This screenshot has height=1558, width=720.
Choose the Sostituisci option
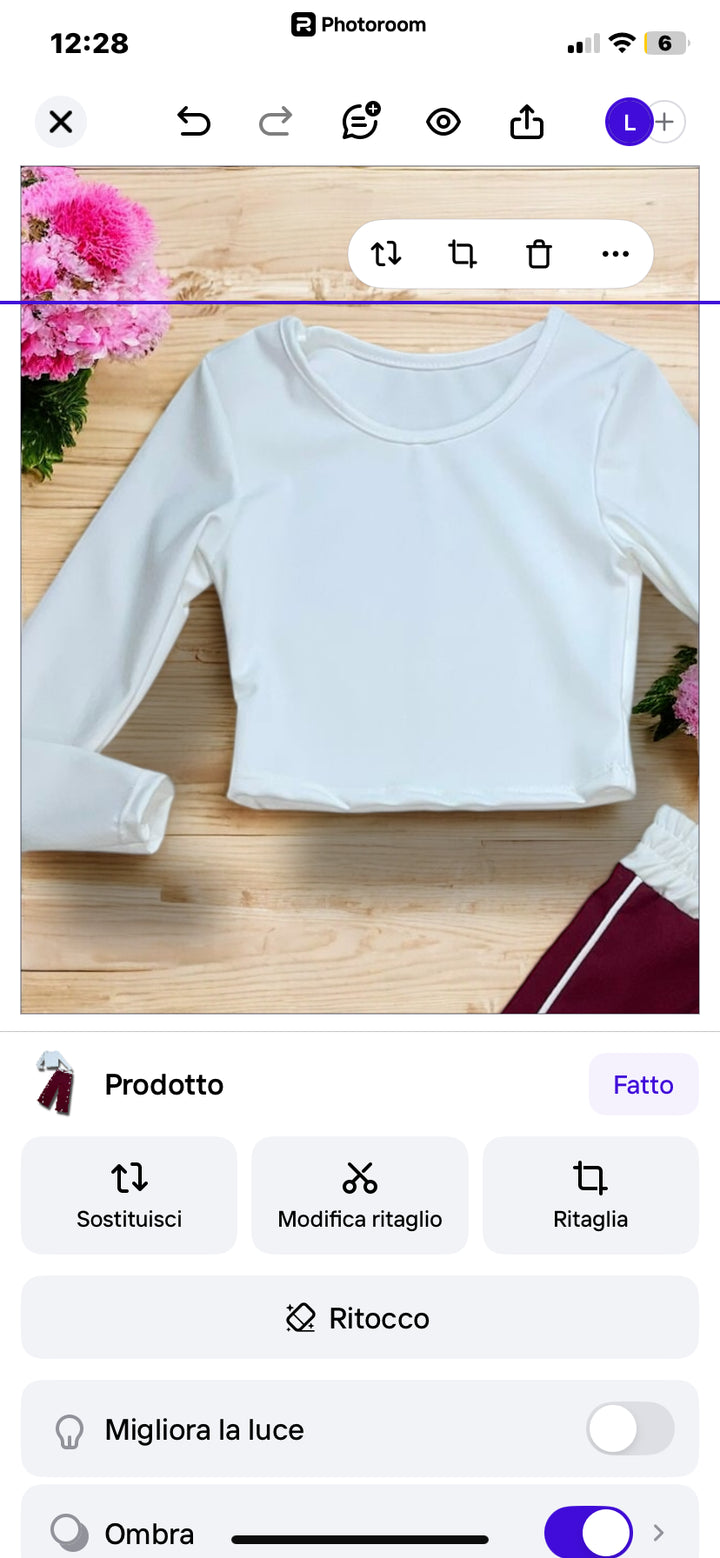click(129, 1195)
